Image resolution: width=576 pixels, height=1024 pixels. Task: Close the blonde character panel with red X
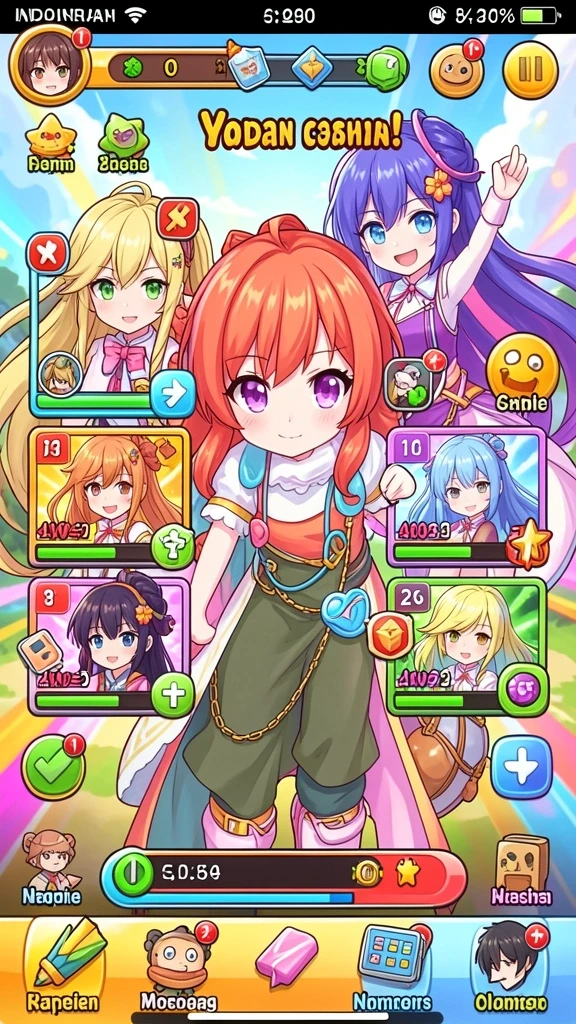48,254
